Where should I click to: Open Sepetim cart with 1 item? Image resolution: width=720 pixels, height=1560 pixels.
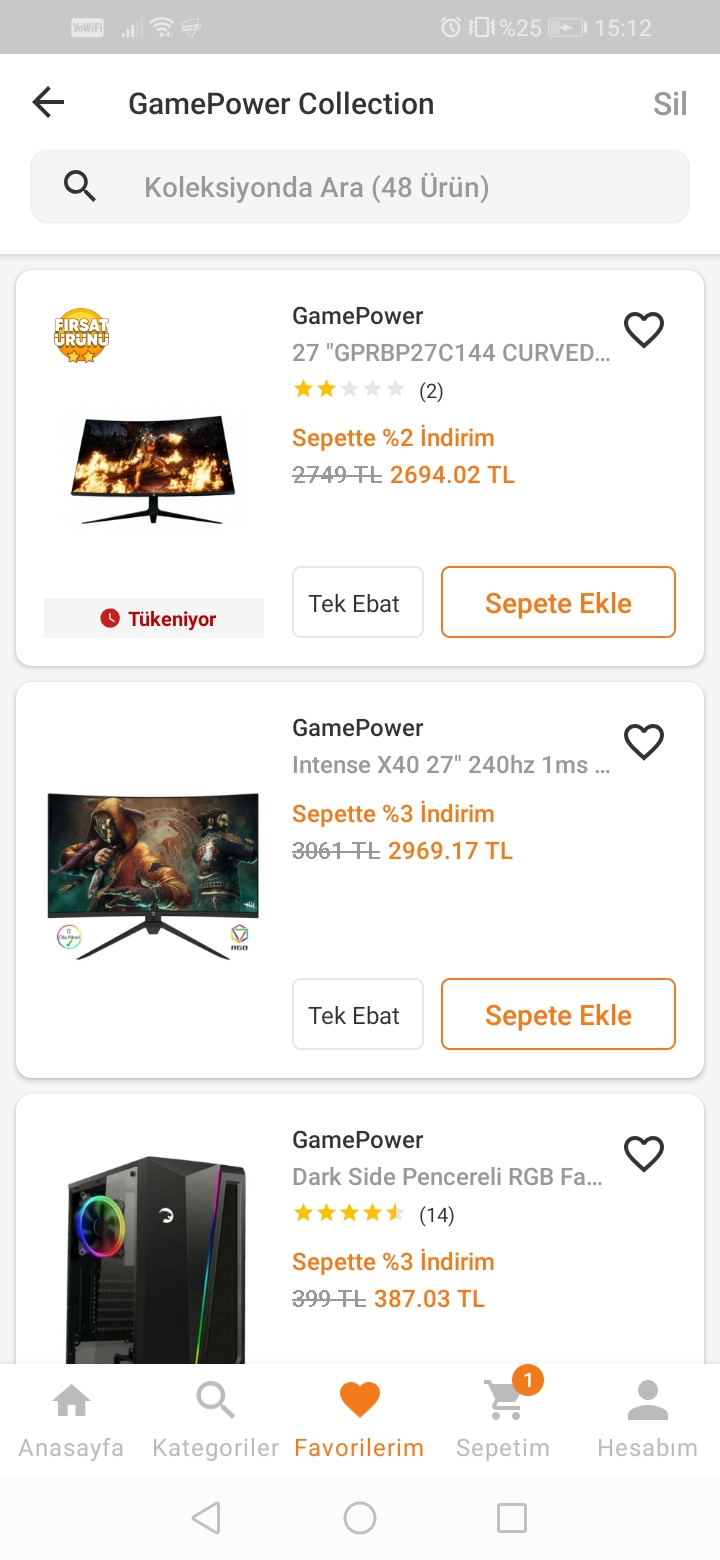[503, 1420]
